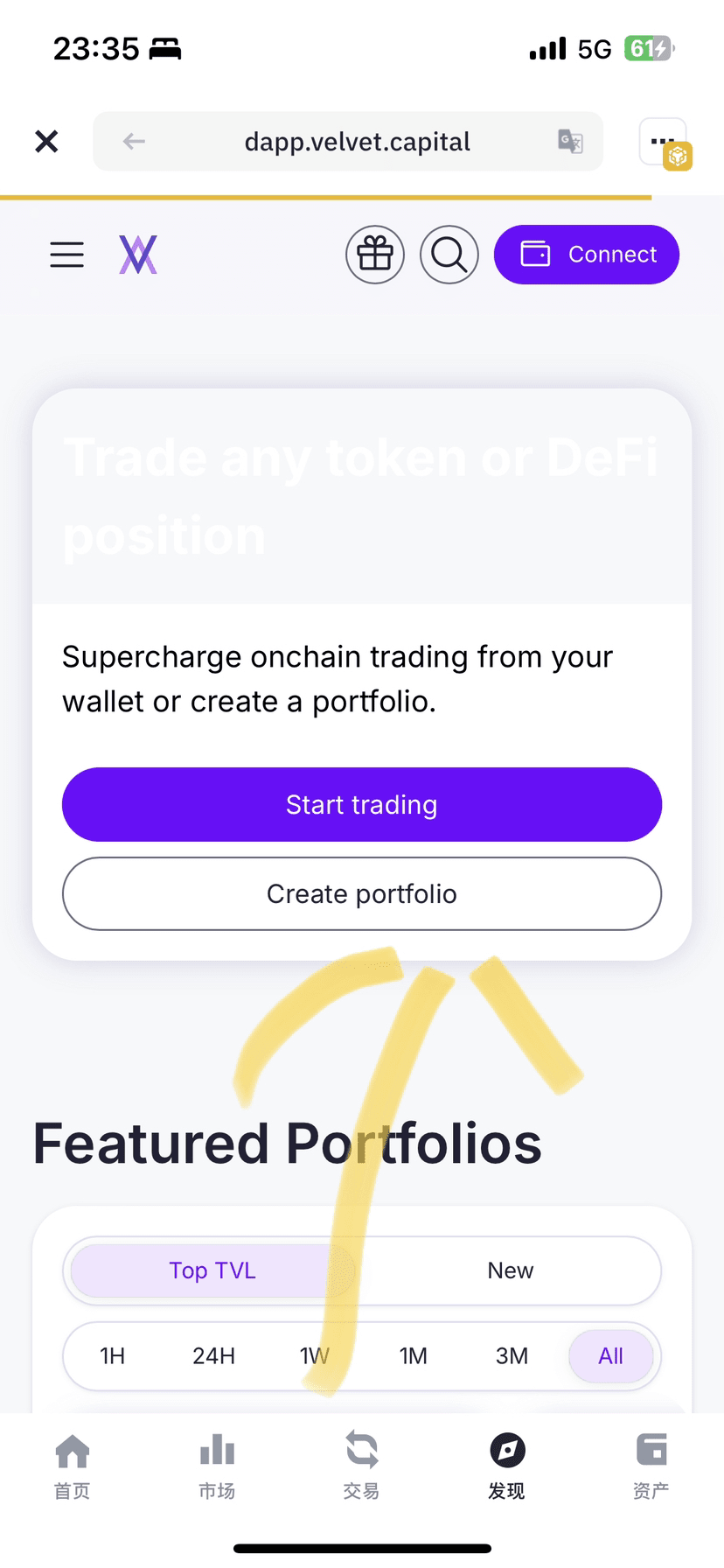Switch to the Top TVL tab

tap(212, 1270)
